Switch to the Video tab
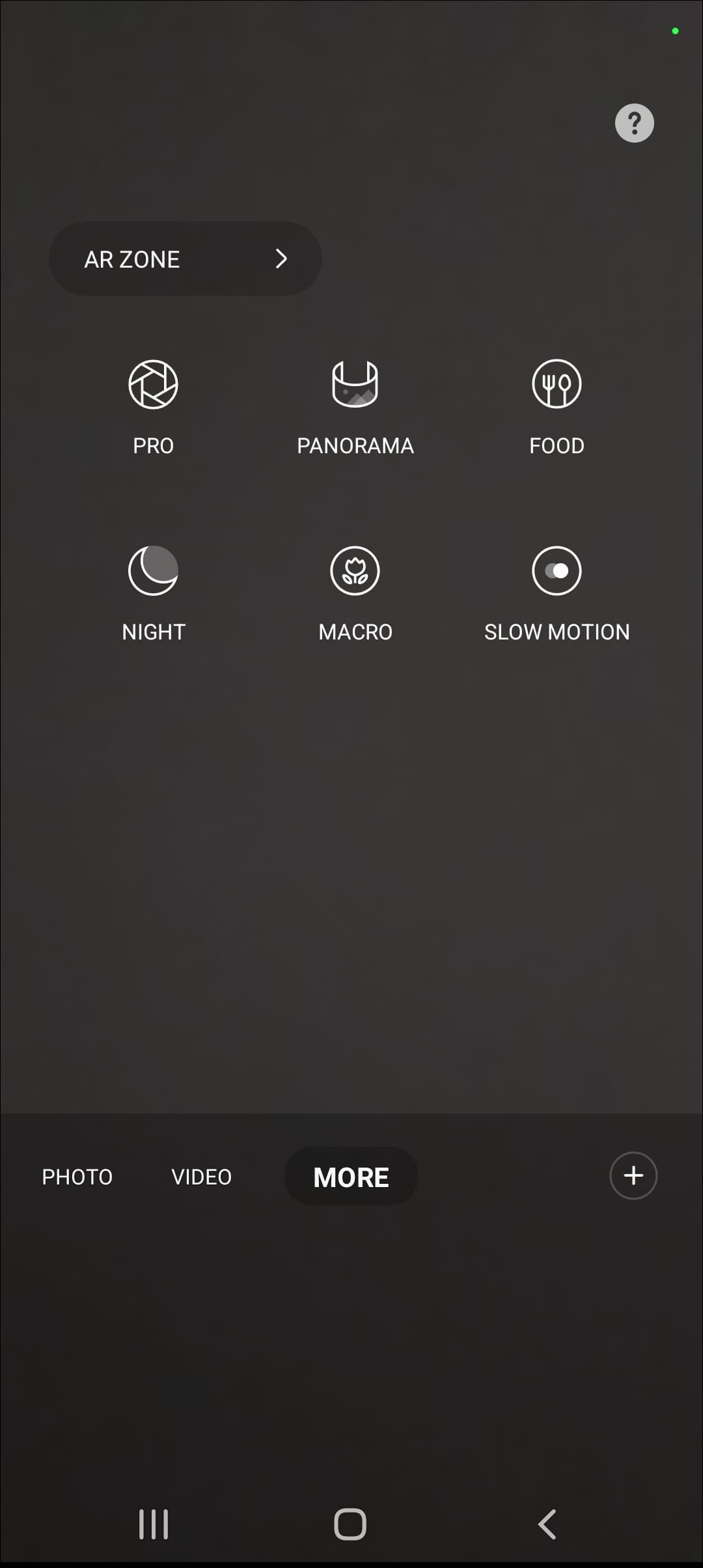This screenshot has height=1568, width=703. tap(201, 1177)
